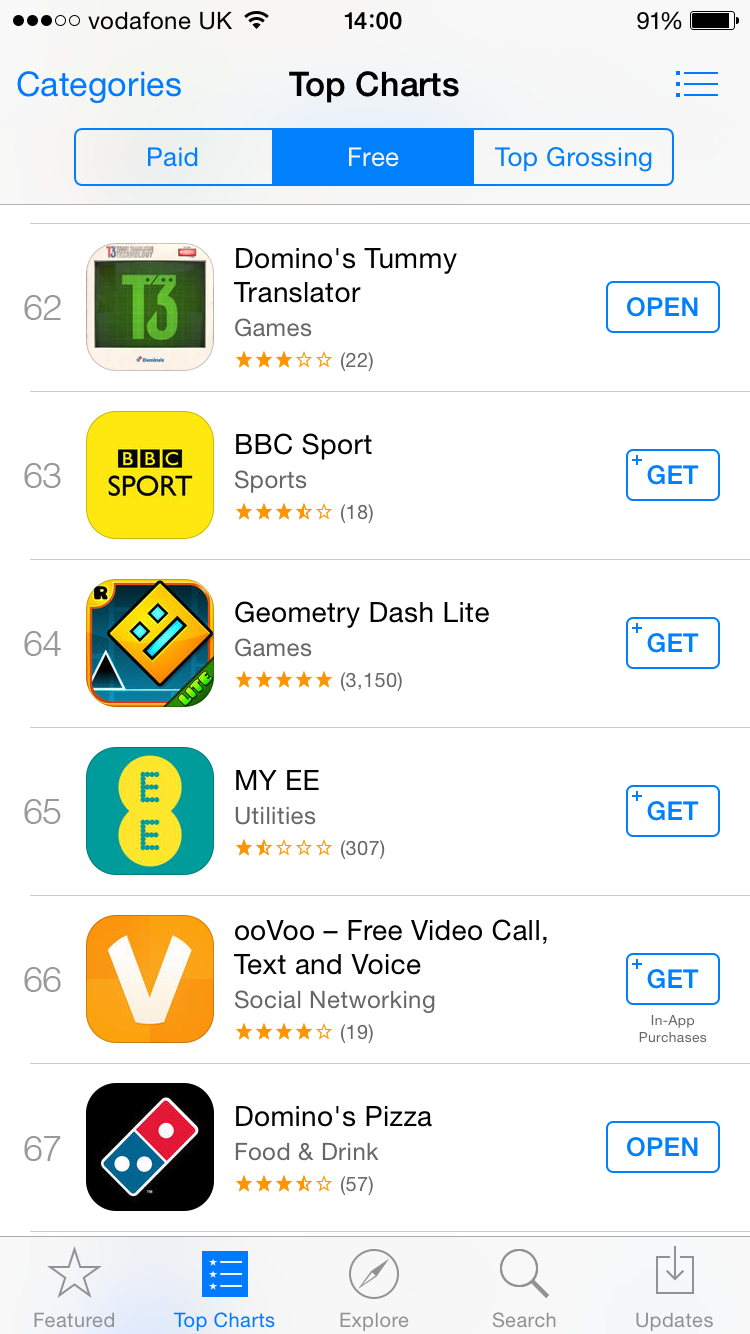The width and height of the screenshot is (750, 1334).
Task: Open the Categories list
Action: (x=99, y=85)
